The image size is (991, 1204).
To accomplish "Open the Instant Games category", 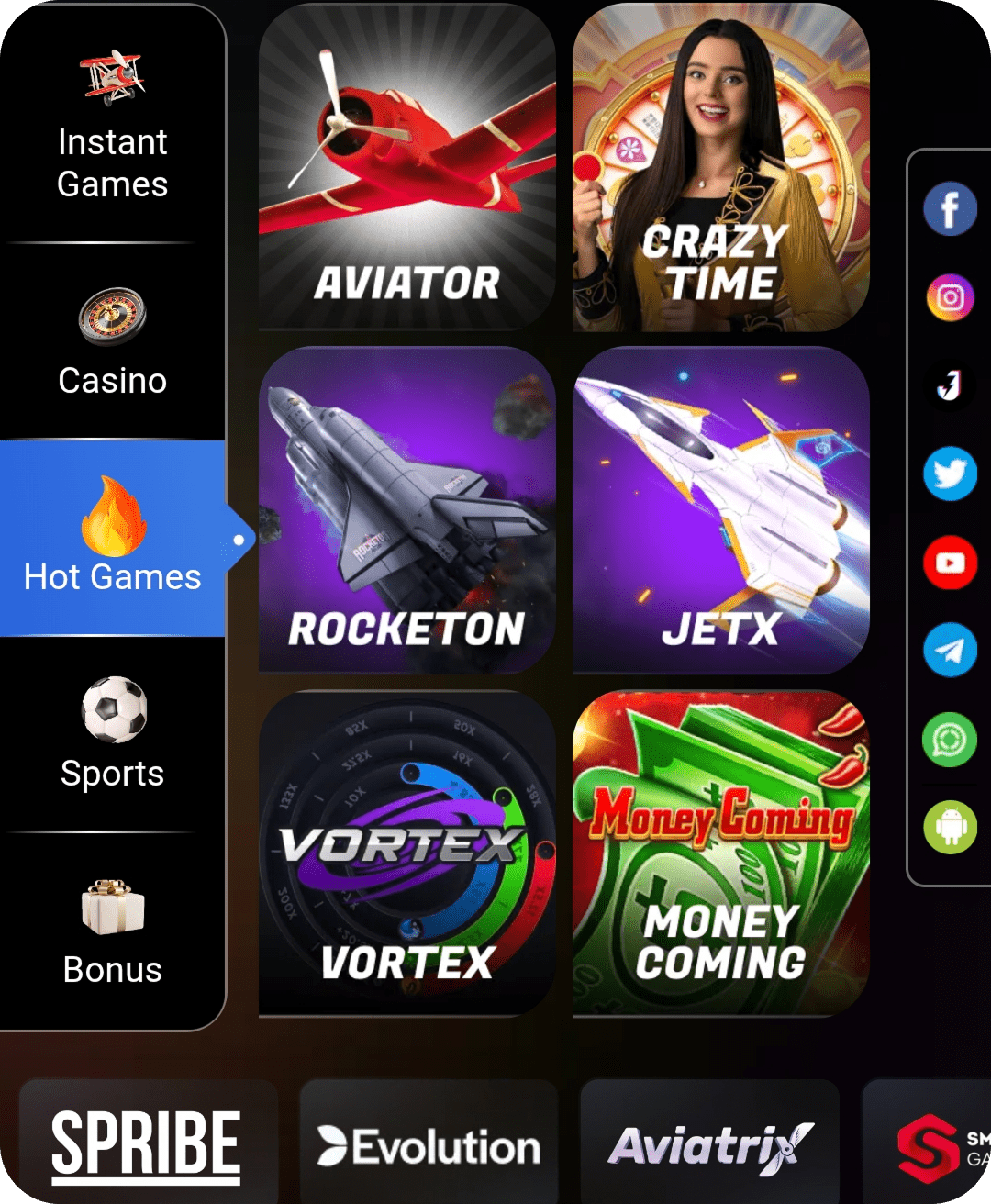I will [112, 126].
